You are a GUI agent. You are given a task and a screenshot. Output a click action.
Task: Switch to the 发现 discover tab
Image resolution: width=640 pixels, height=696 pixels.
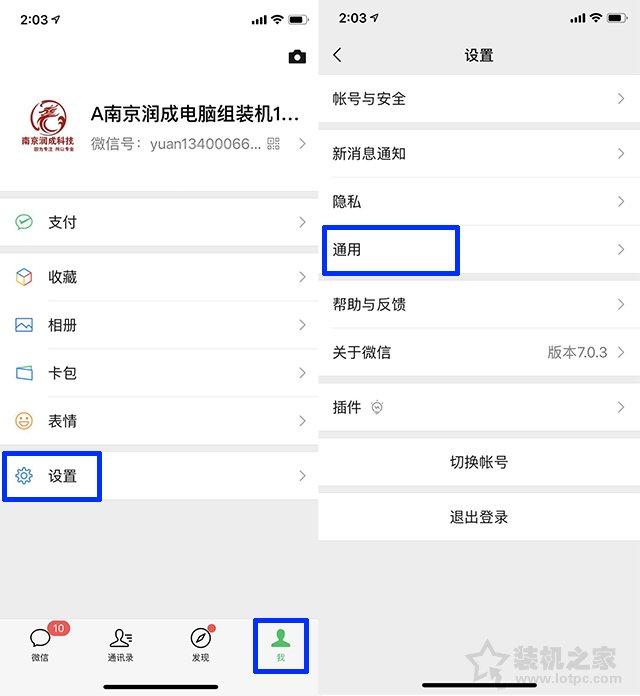[x=200, y=645]
